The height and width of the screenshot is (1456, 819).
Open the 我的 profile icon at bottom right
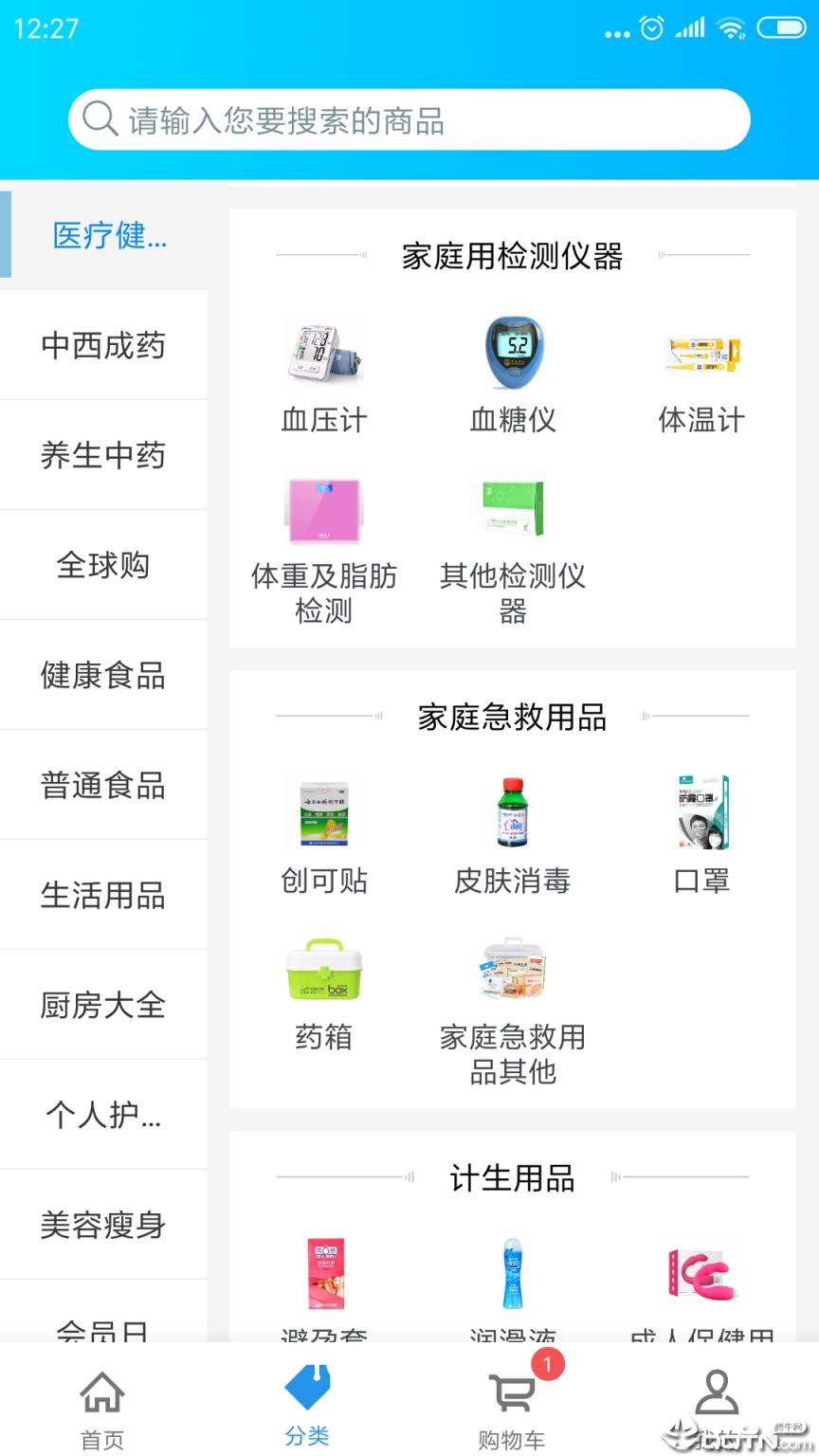point(717,1393)
